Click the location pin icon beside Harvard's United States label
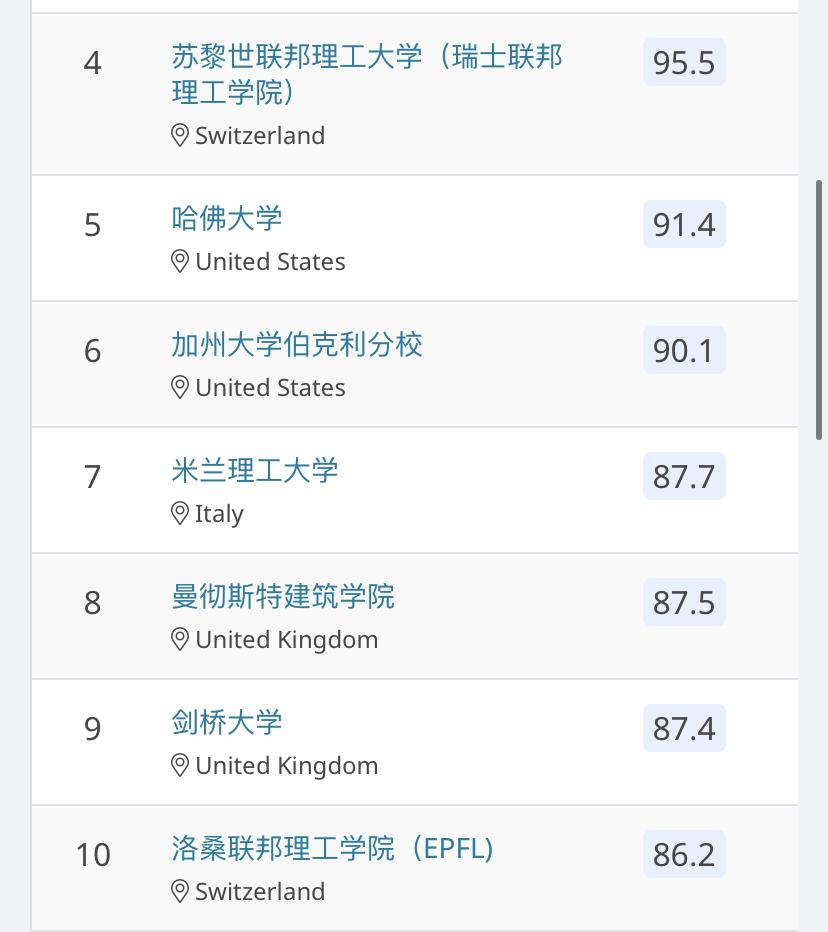Image resolution: width=828 pixels, height=932 pixels. point(180,262)
